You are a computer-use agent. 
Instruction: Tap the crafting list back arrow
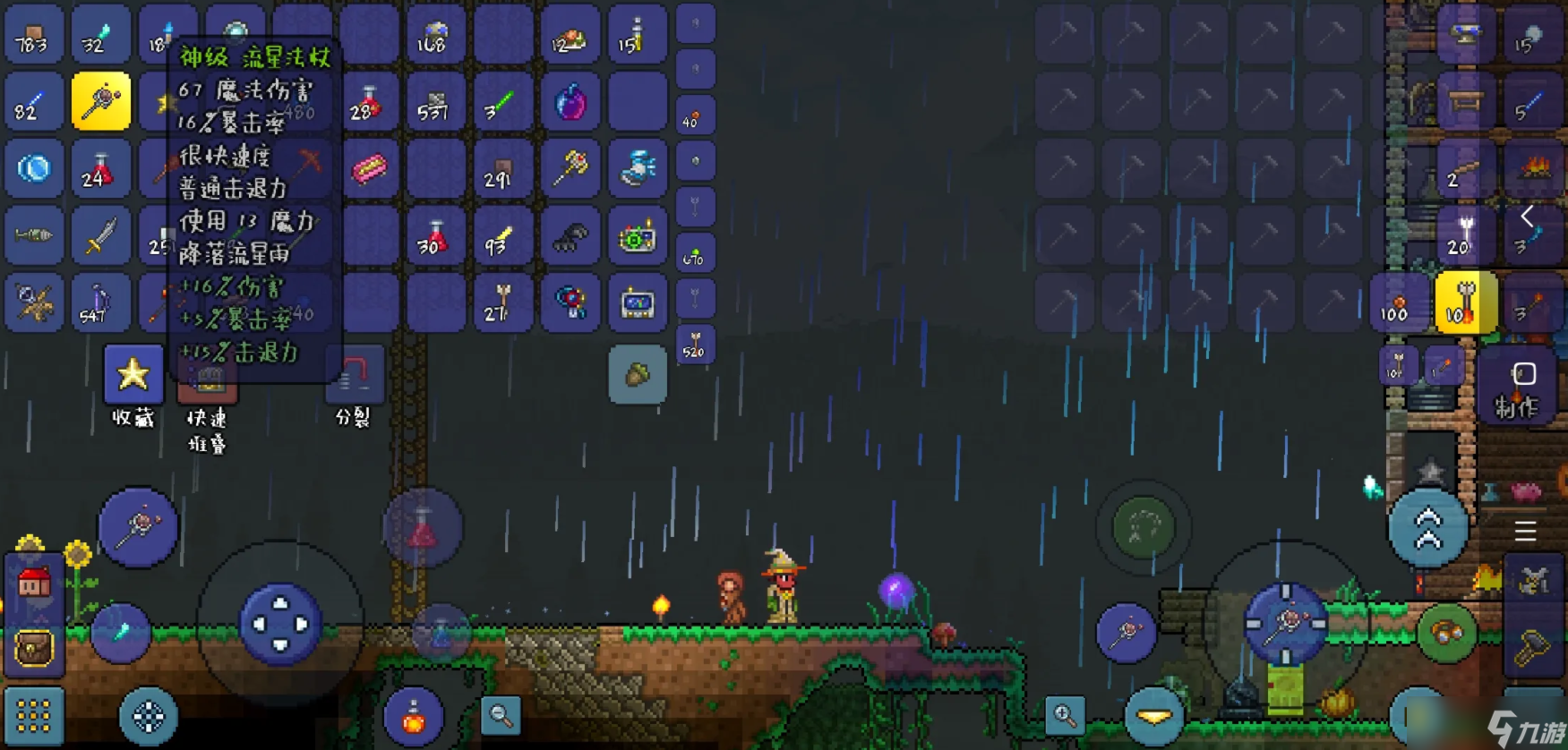[x=1527, y=217]
